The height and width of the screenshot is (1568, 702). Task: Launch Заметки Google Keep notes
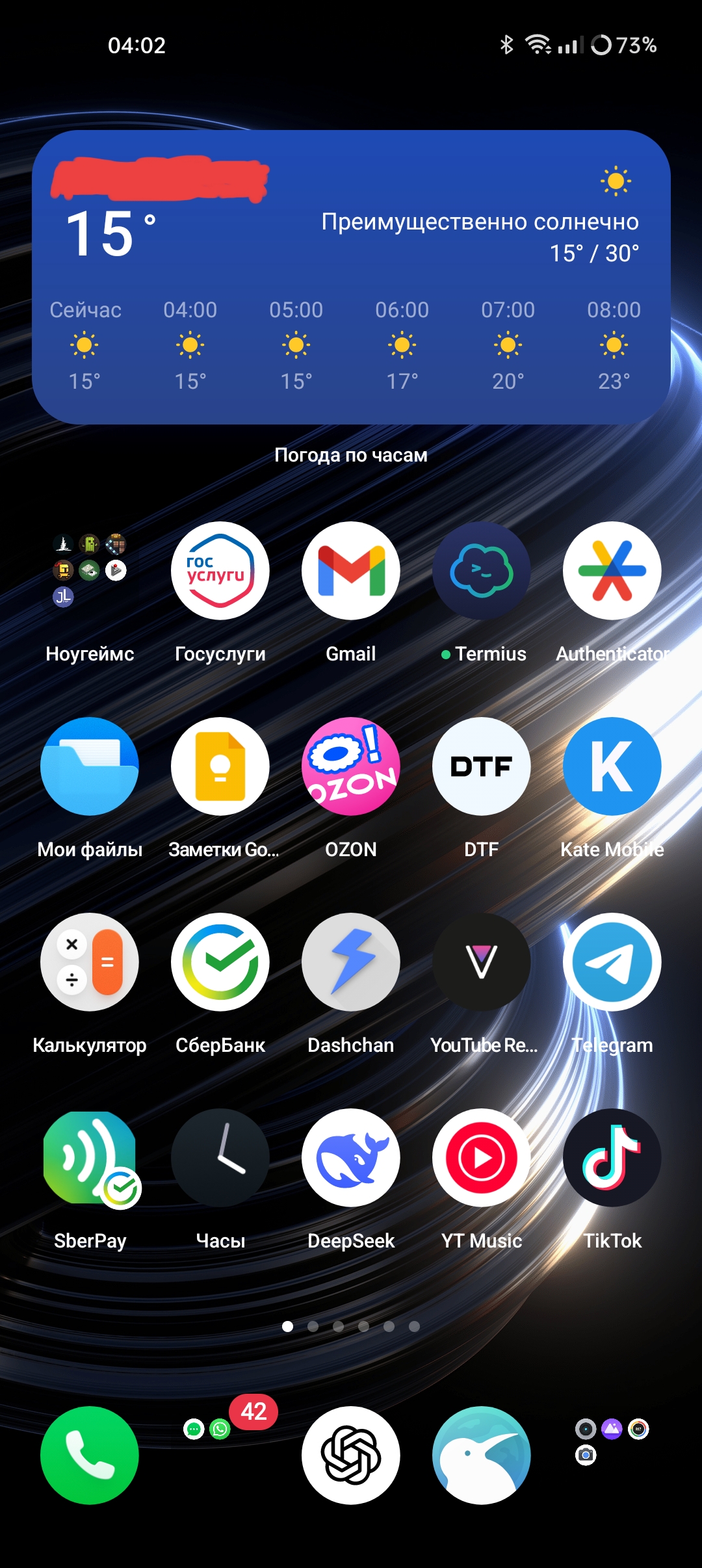(x=220, y=766)
